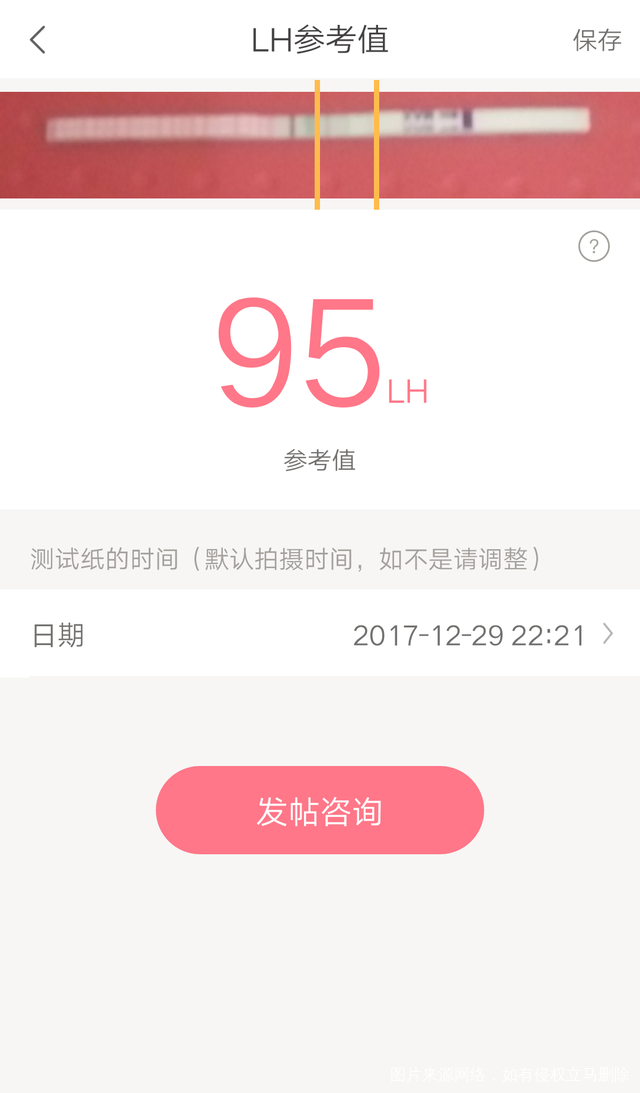Go back using the top-left arrow

click(38, 40)
